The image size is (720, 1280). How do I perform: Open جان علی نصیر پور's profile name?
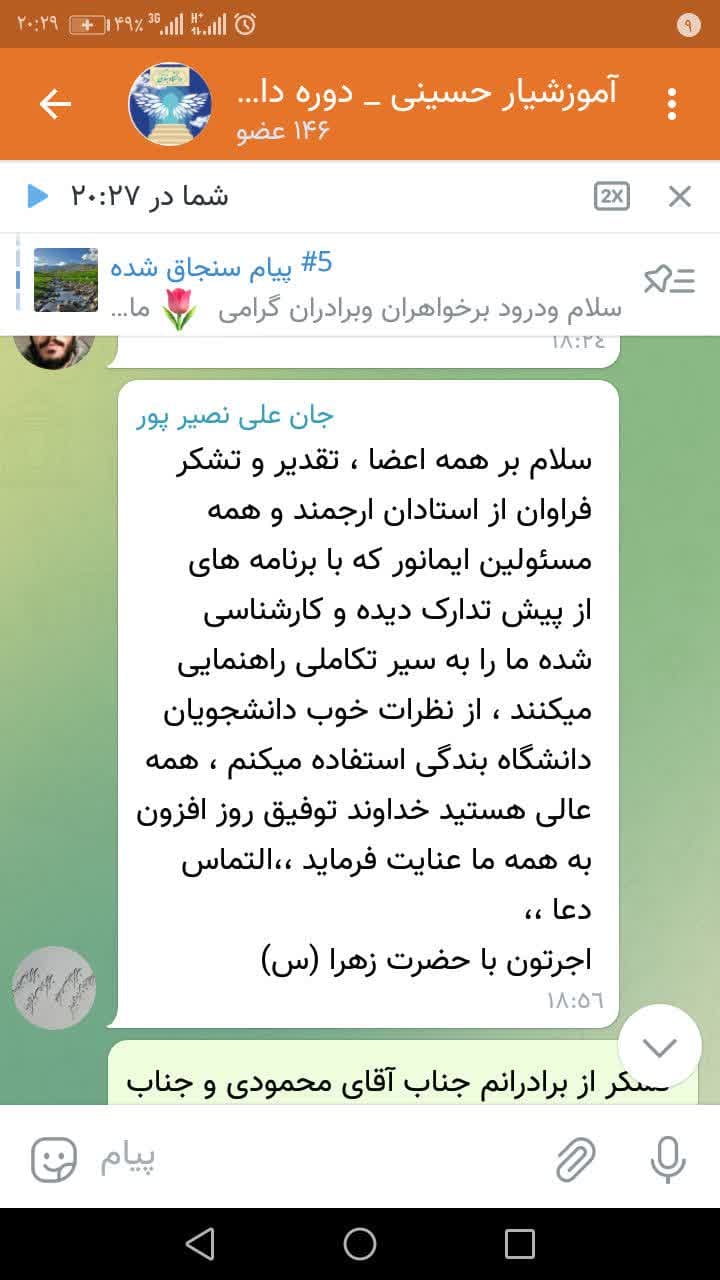point(235,416)
